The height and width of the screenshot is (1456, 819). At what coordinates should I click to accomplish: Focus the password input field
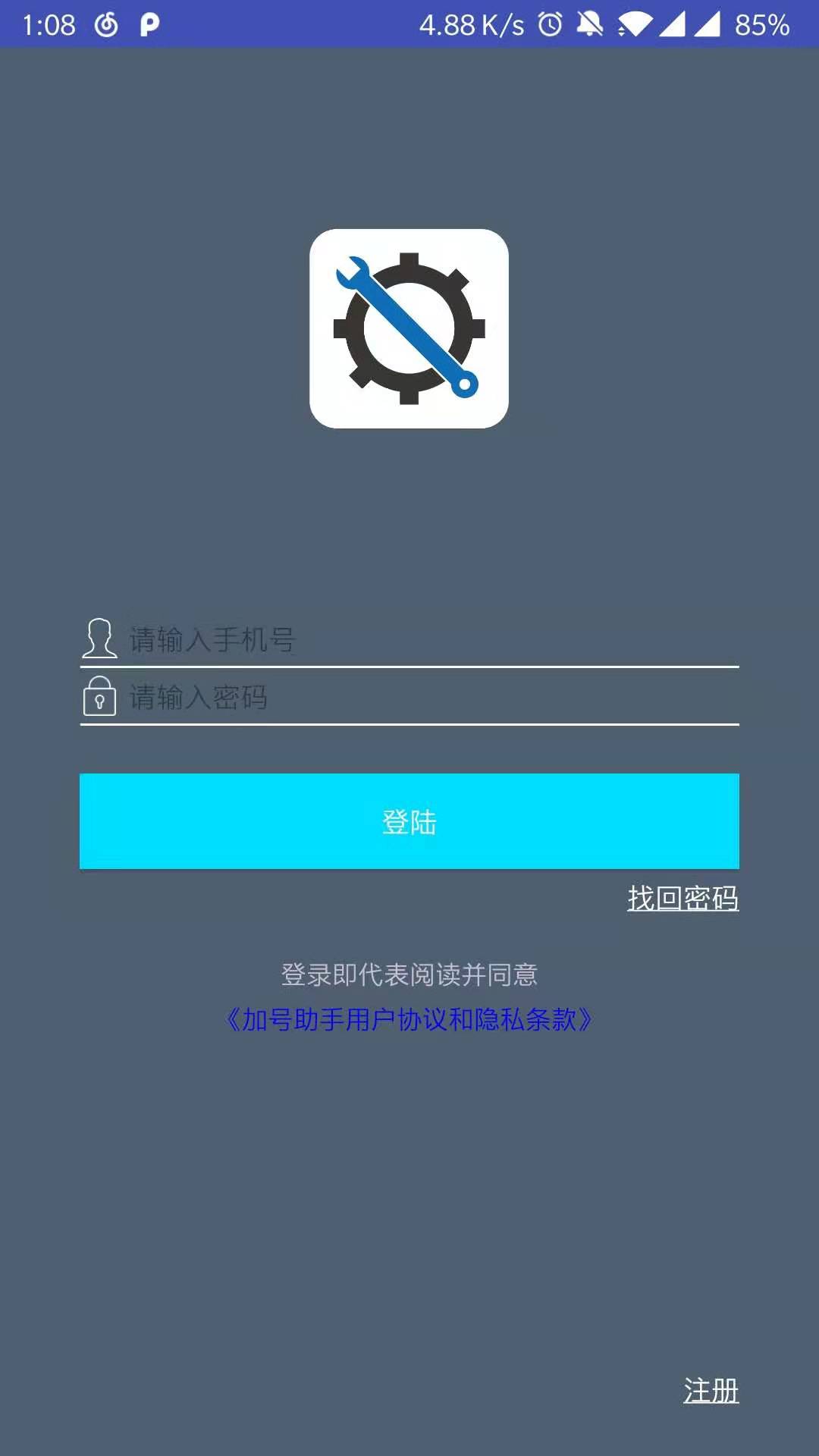click(432, 697)
